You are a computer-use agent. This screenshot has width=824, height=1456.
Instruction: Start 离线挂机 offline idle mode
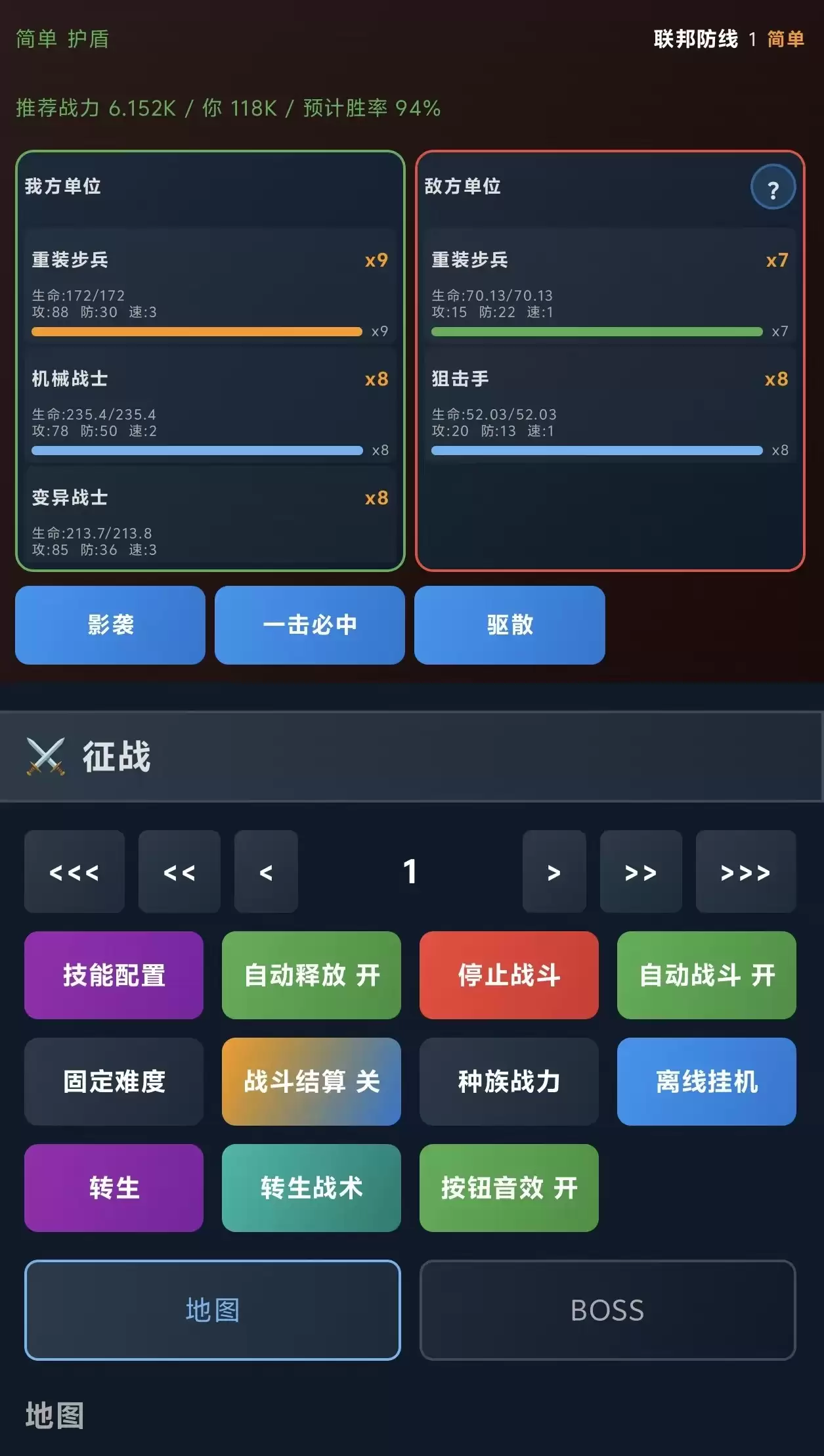click(x=706, y=1082)
